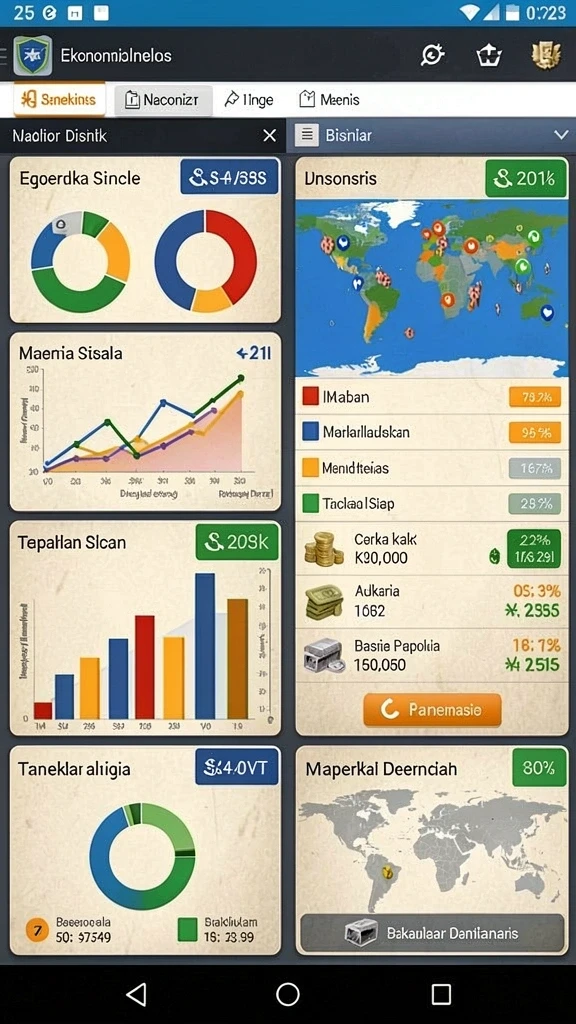Open the Basrie Papoliia row

click(432, 656)
